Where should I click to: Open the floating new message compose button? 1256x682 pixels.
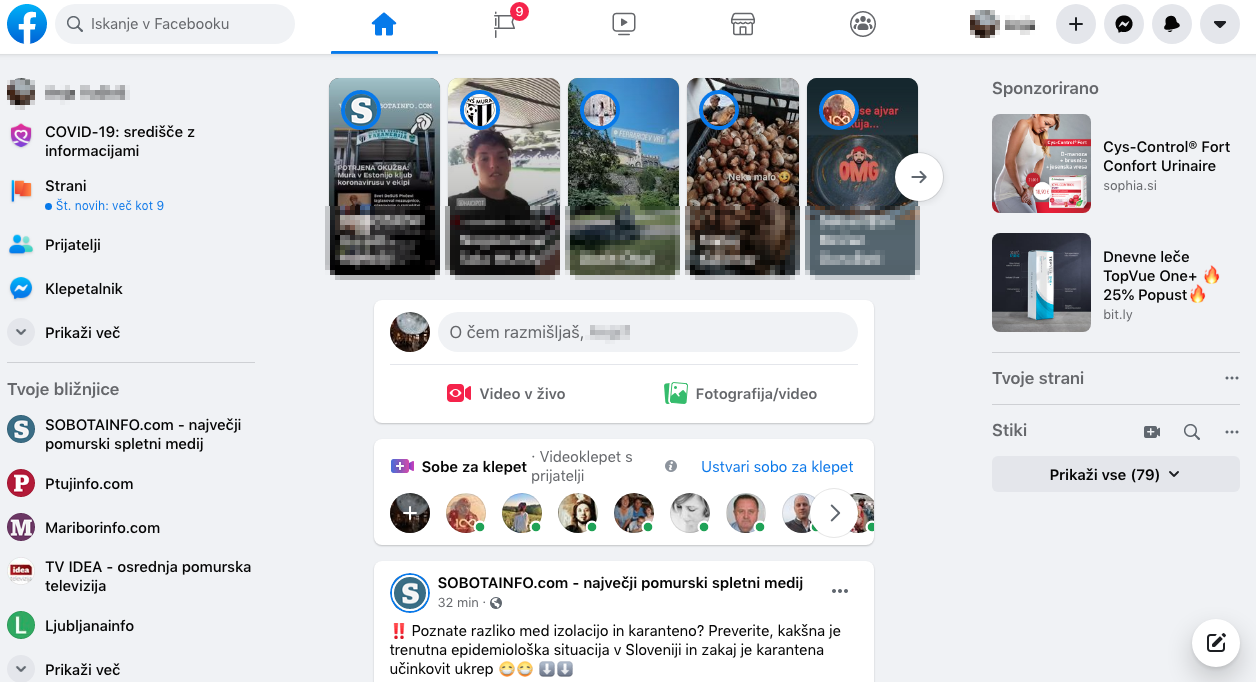(1216, 643)
